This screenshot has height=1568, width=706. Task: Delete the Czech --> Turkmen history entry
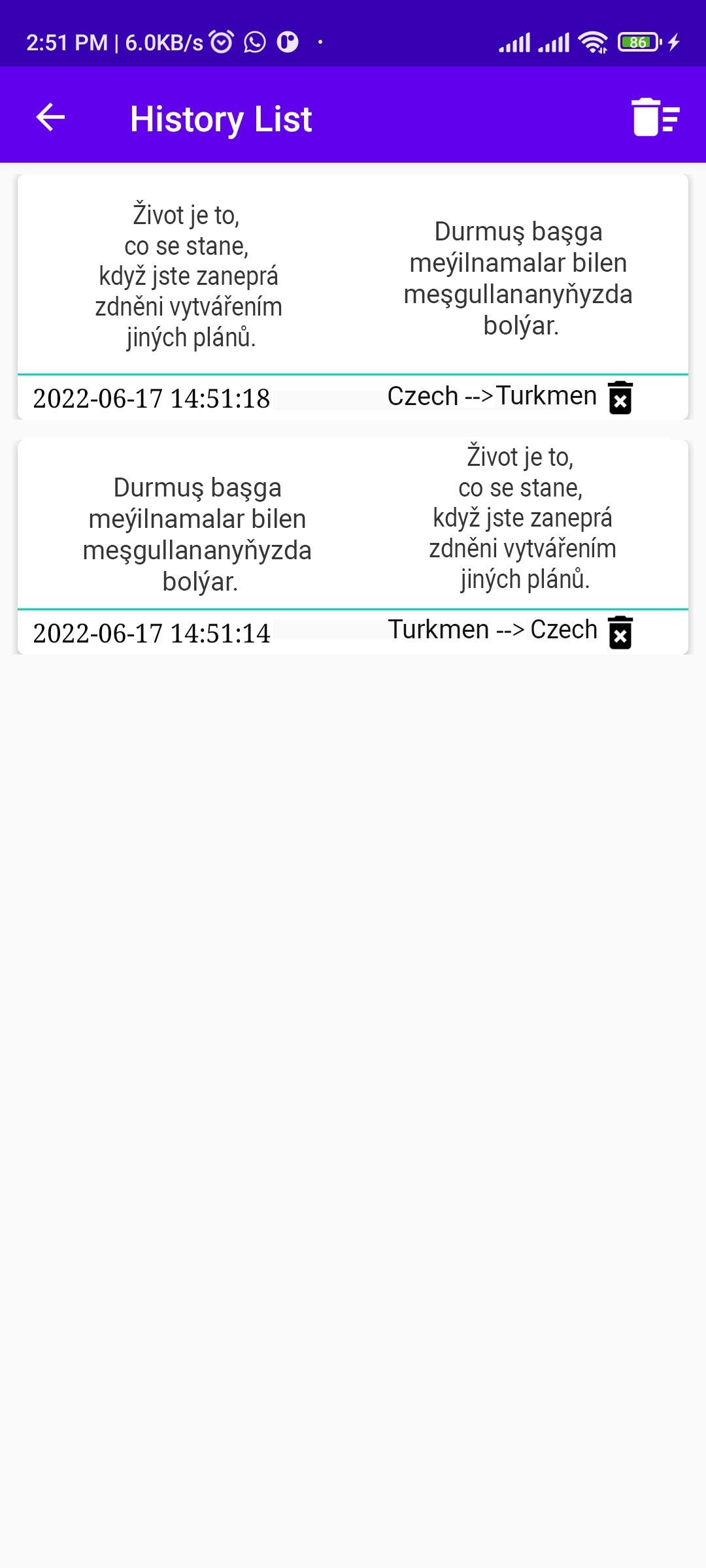(620, 397)
